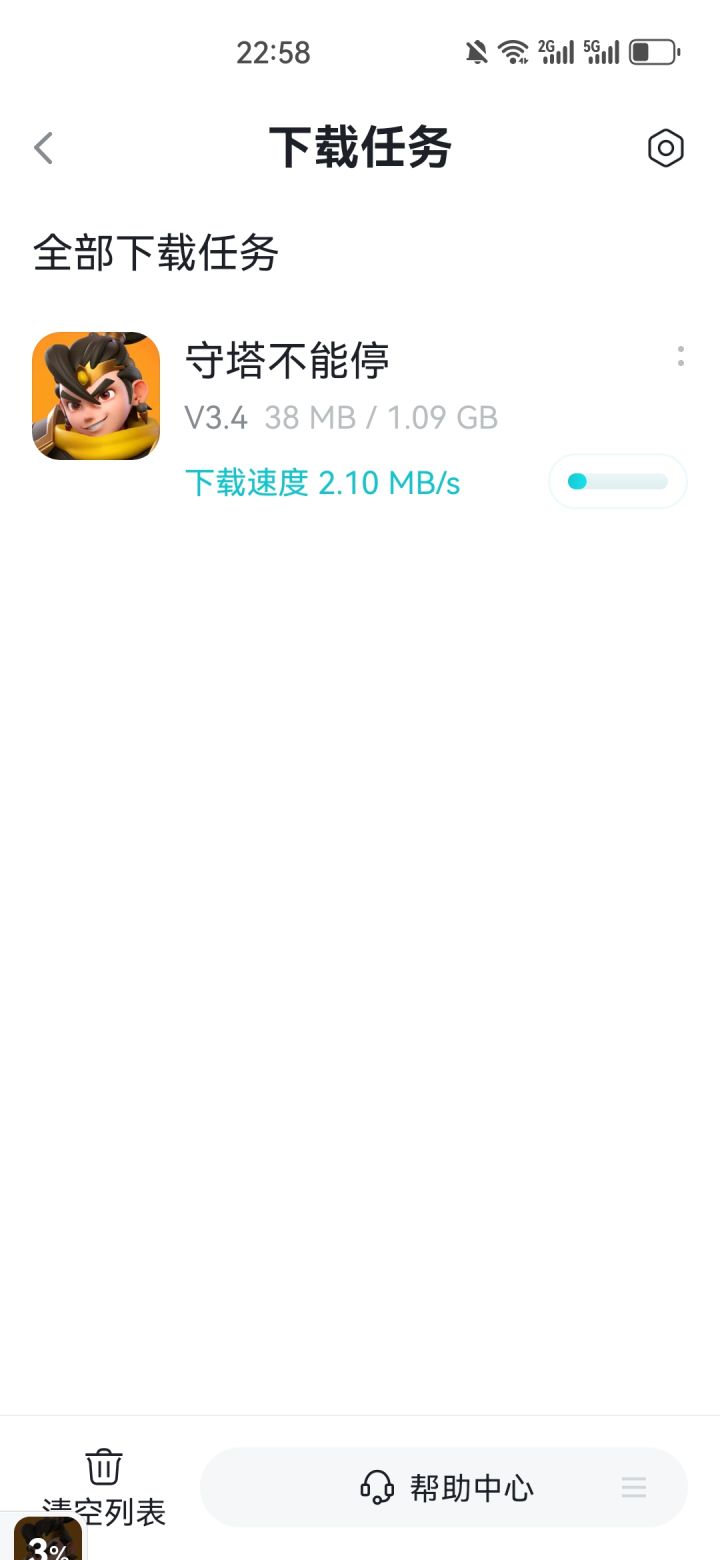This screenshot has height=1560, width=720.
Task: Tap the back arrow to leave 下载任务
Action: pyautogui.click(x=43, y=147)
